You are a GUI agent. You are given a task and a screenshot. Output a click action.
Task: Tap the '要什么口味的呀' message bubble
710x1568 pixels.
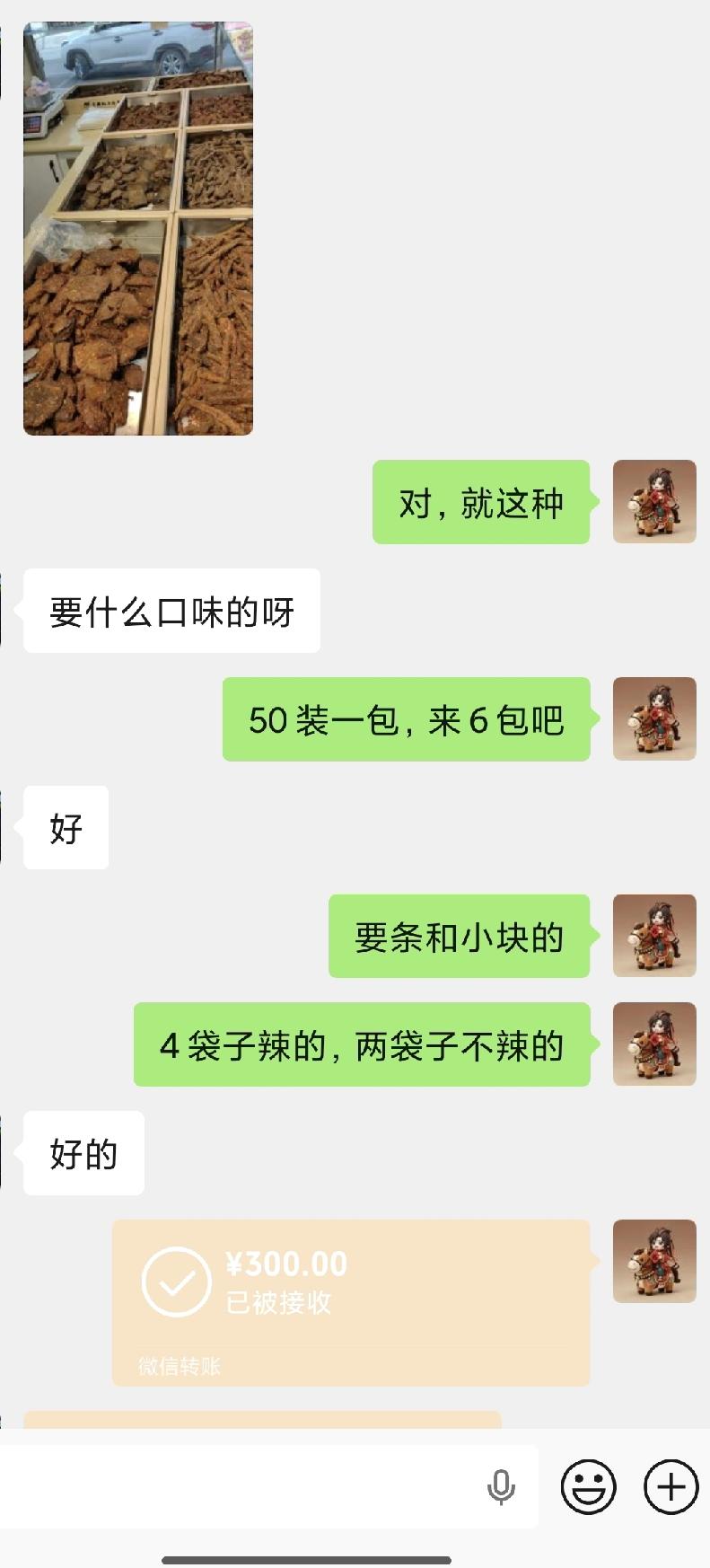click(x=171, y=611)
